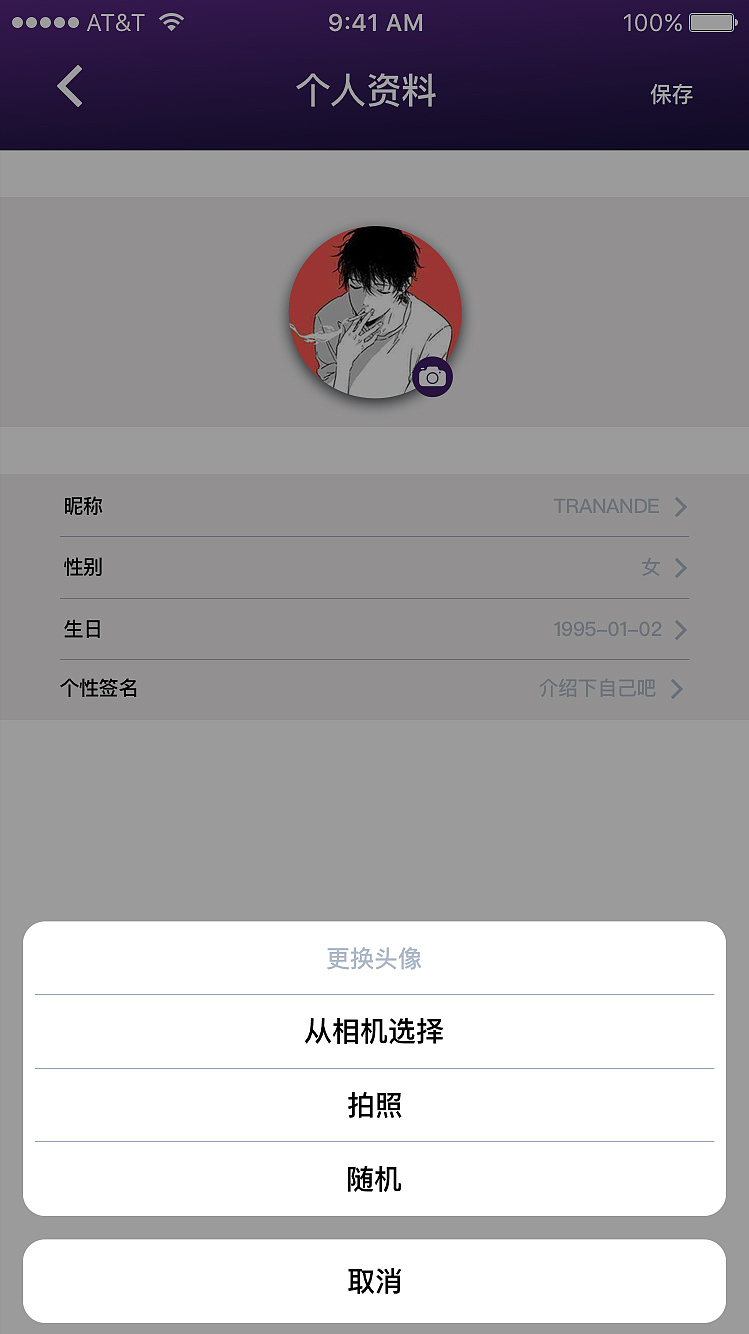Tap 介绍下自己吧 to add a signature
The height and width of the screenshot is (1334, 749).
point(601,689)
